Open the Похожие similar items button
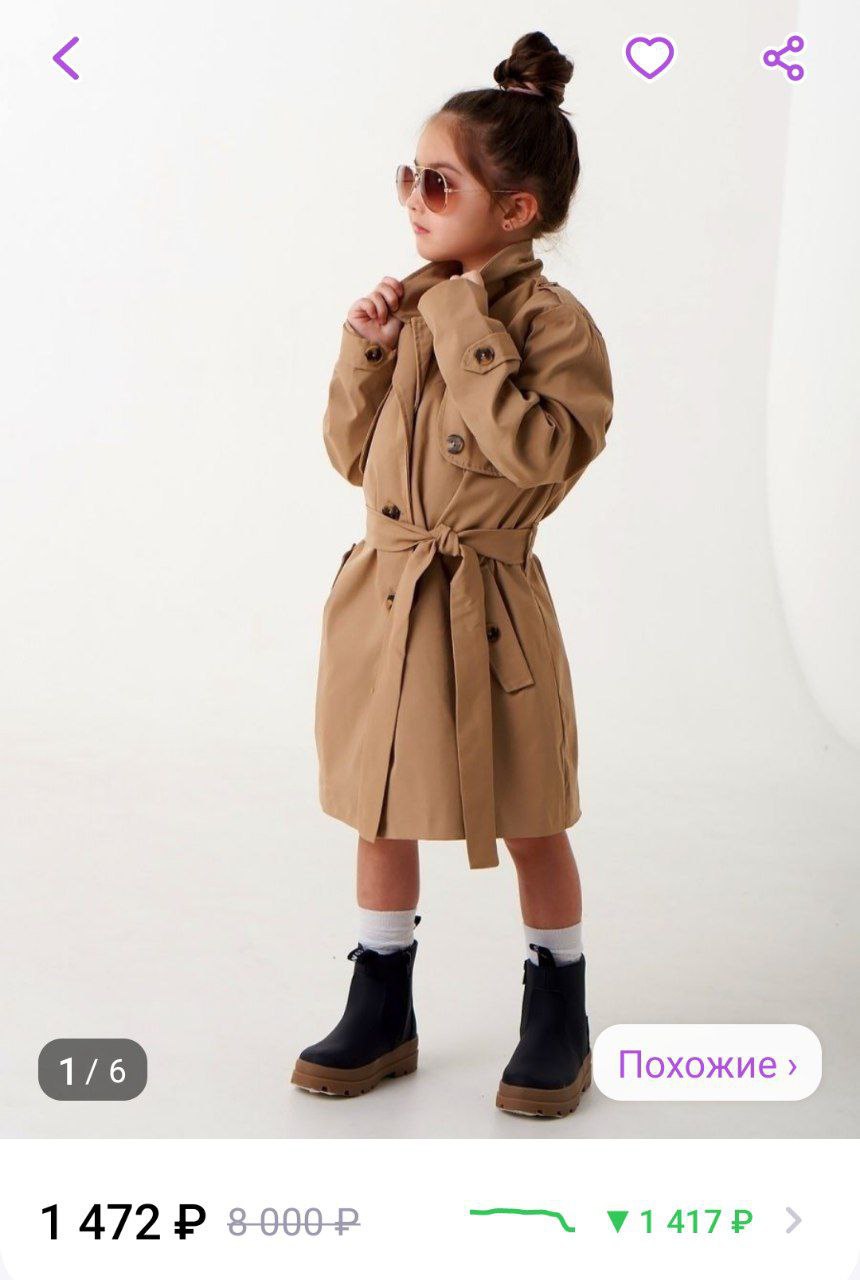 click(706, 1064)
